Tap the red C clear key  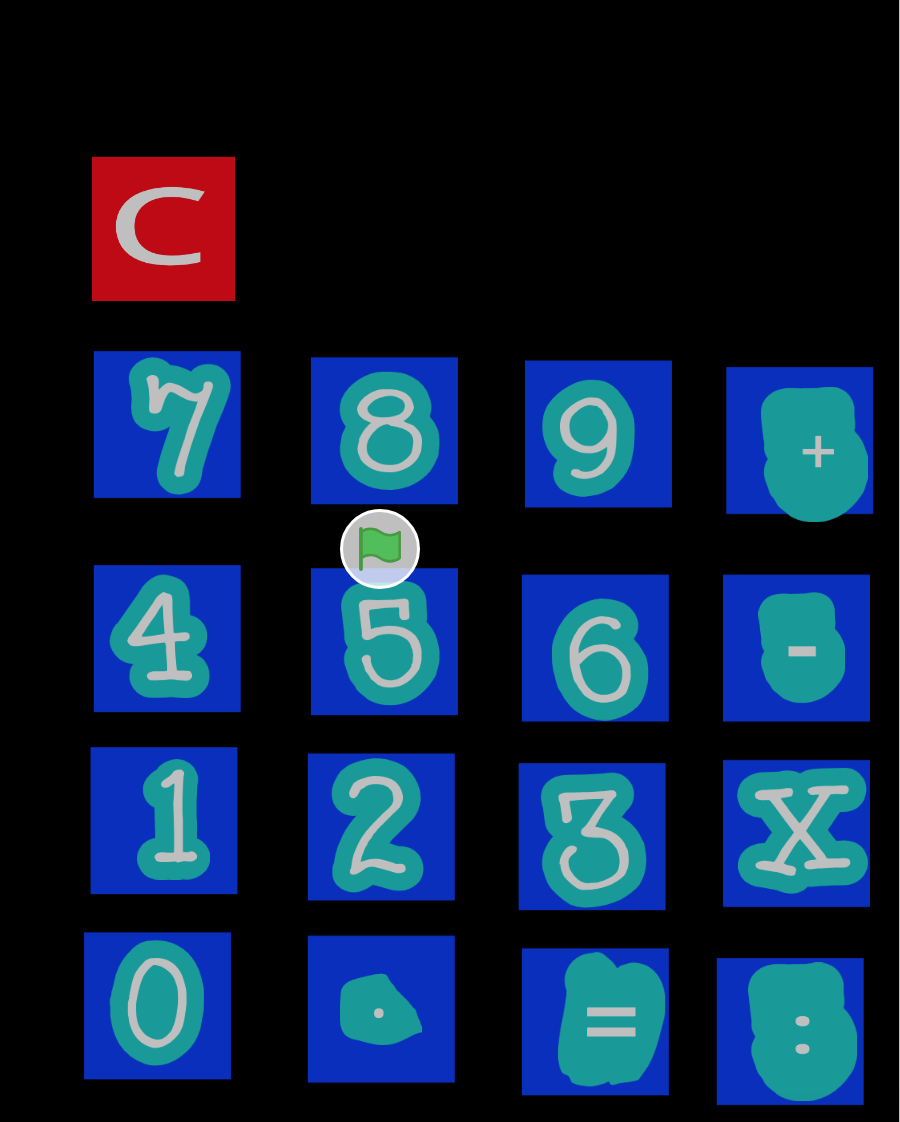(163, 228)
